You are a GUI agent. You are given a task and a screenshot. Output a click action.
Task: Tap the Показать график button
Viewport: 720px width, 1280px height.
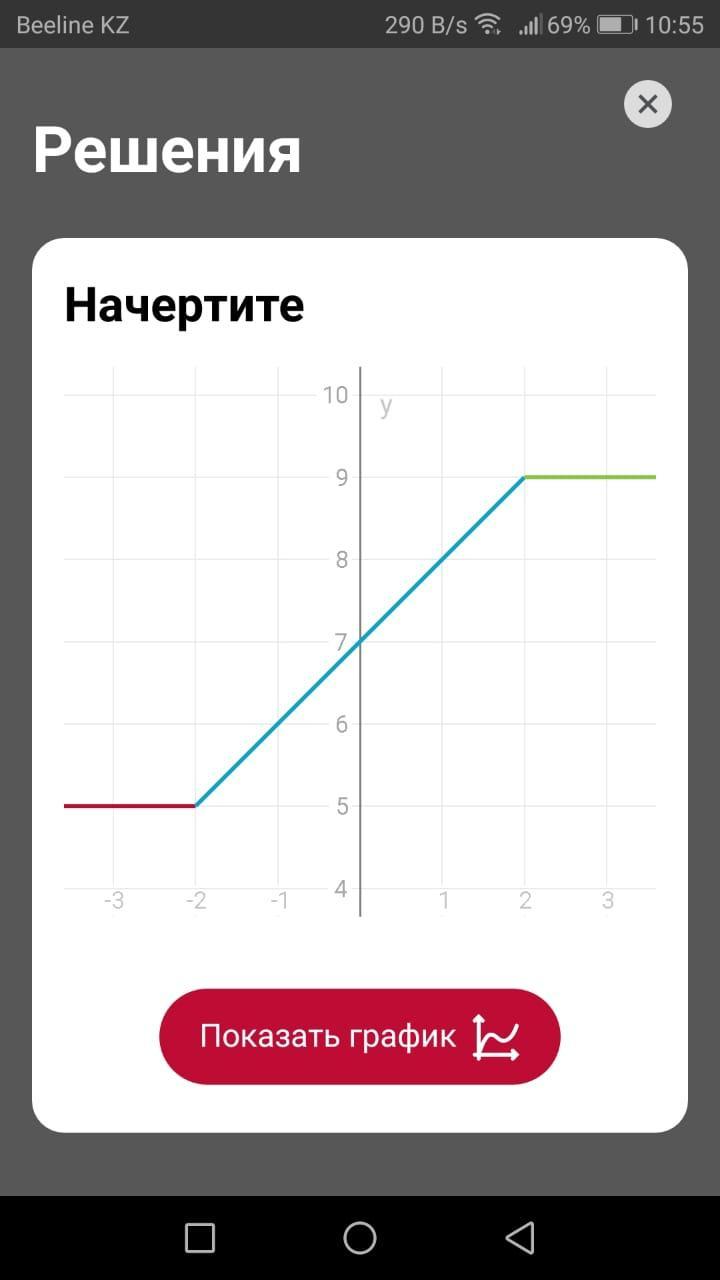point(360,1036)
